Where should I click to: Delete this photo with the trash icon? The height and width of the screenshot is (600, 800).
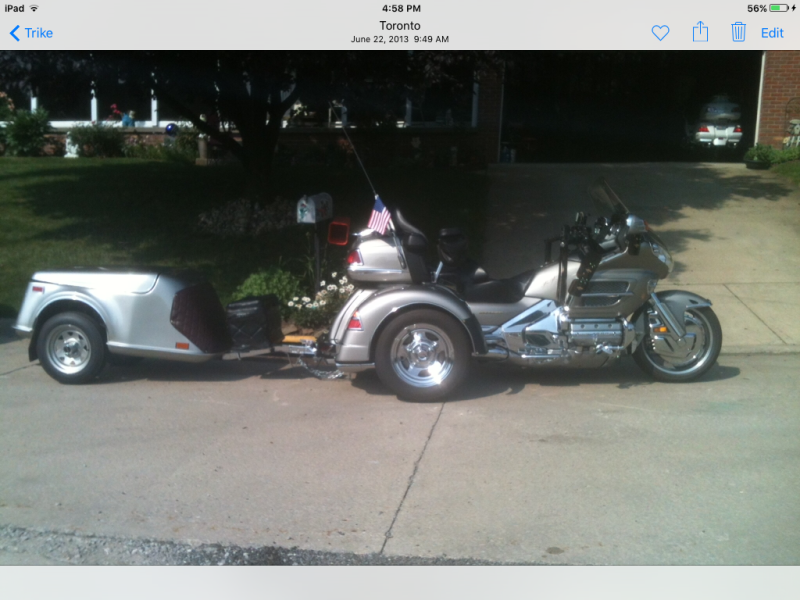[738, 32]
